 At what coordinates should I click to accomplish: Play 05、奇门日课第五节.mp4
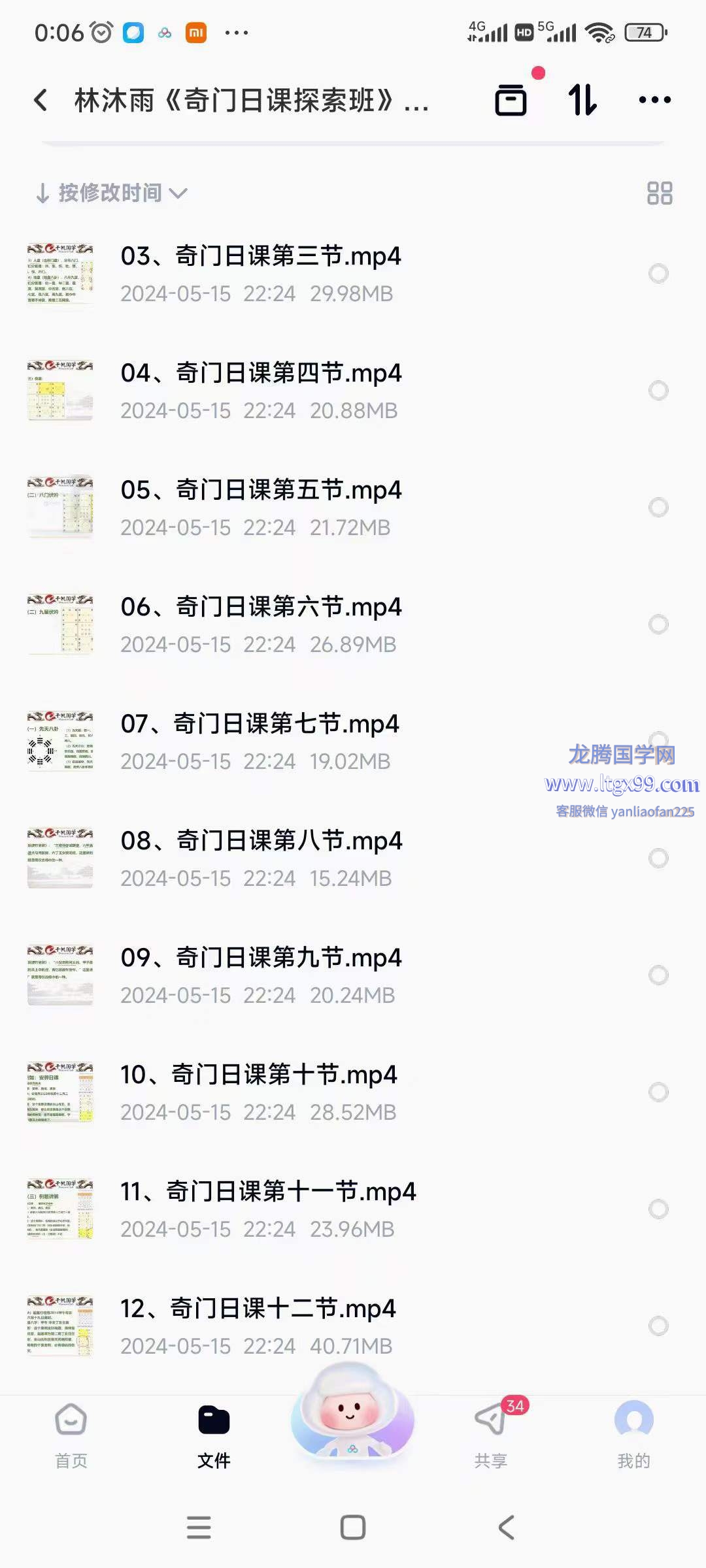(x=260, y=490)
